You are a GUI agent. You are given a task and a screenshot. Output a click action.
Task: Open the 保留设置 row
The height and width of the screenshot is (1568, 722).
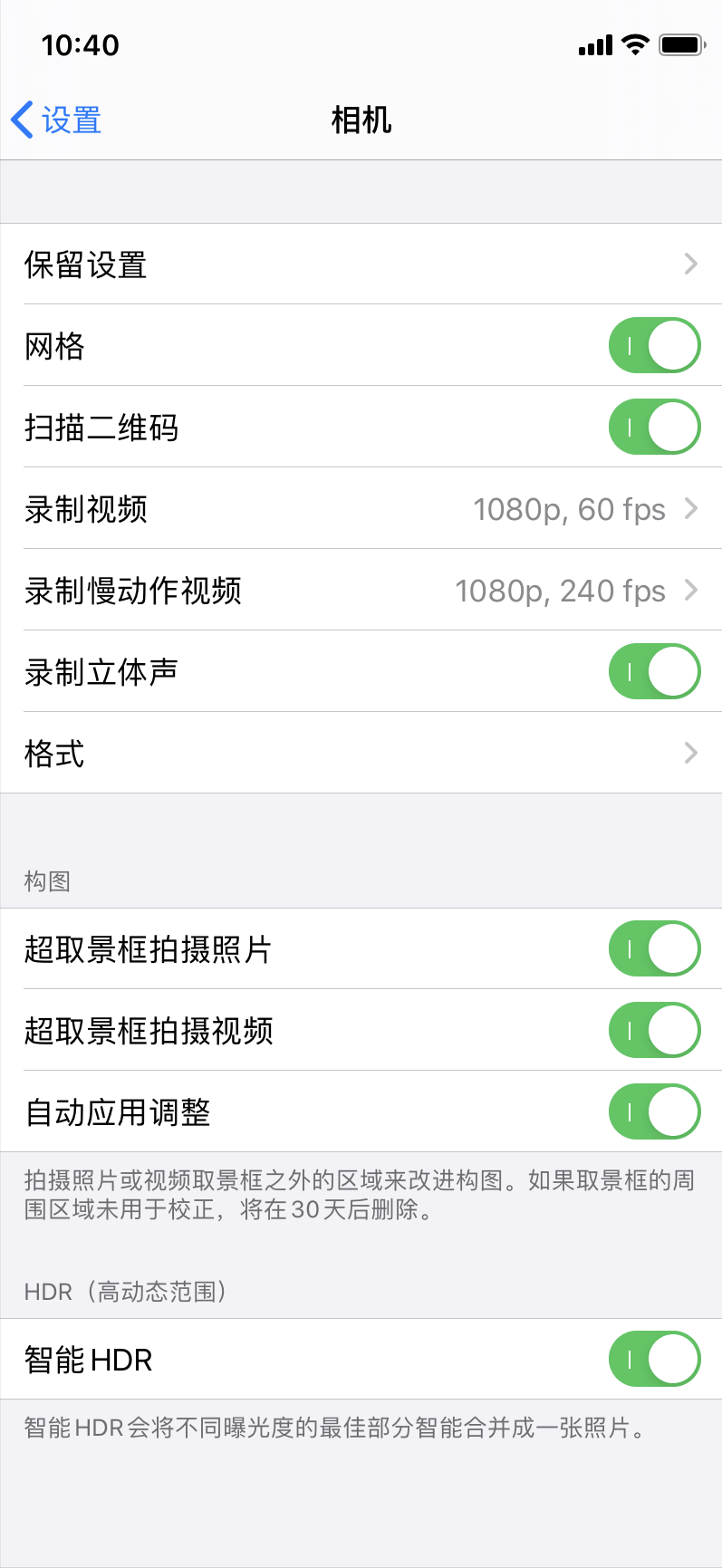[361, 265]
